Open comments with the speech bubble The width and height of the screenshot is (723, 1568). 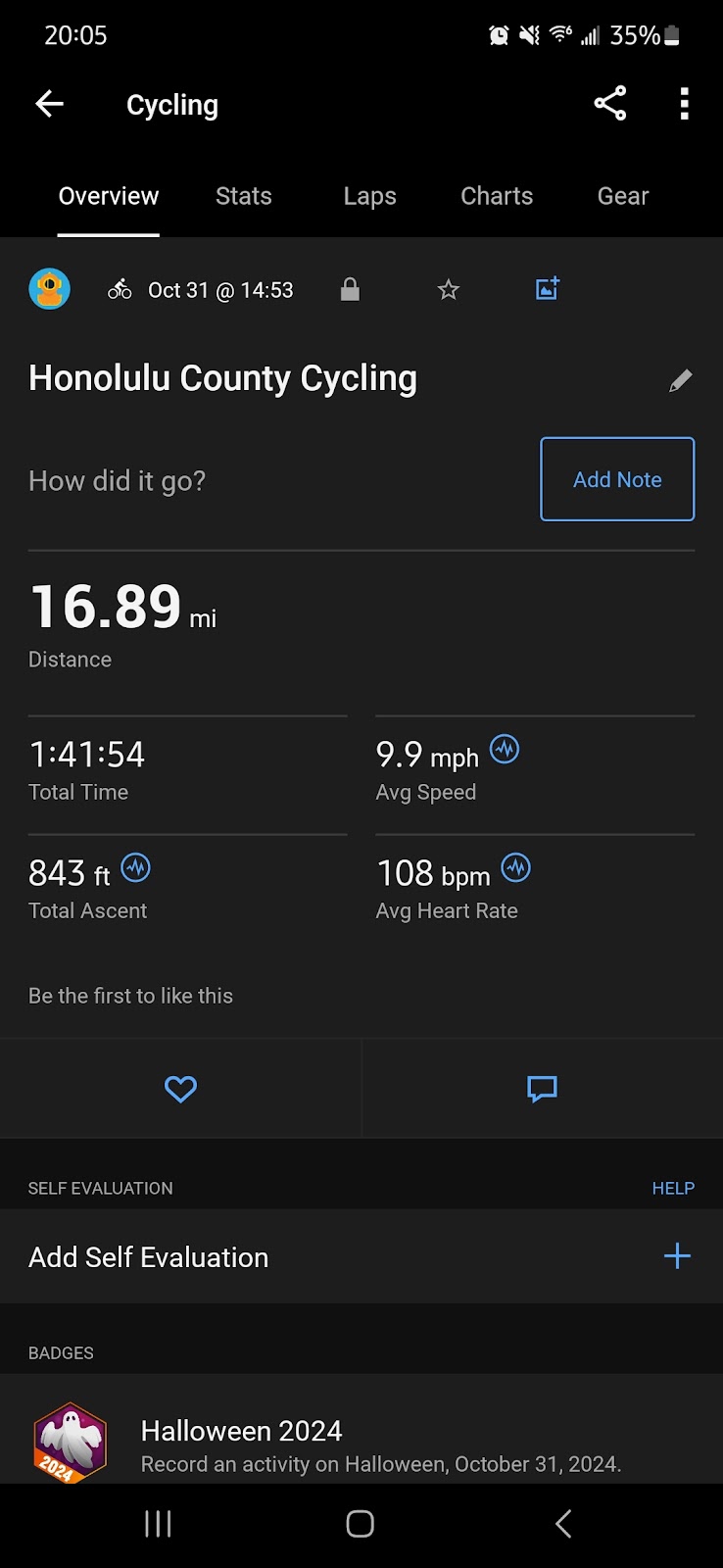tap(542, 1089)
